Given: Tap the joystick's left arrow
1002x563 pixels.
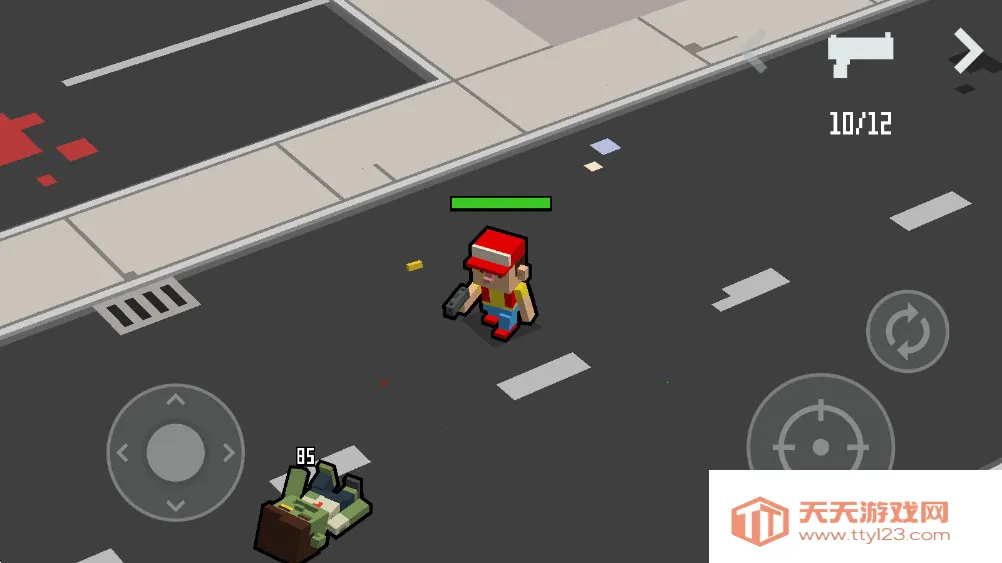Looking at the screenshot, I should coord(123,453).
